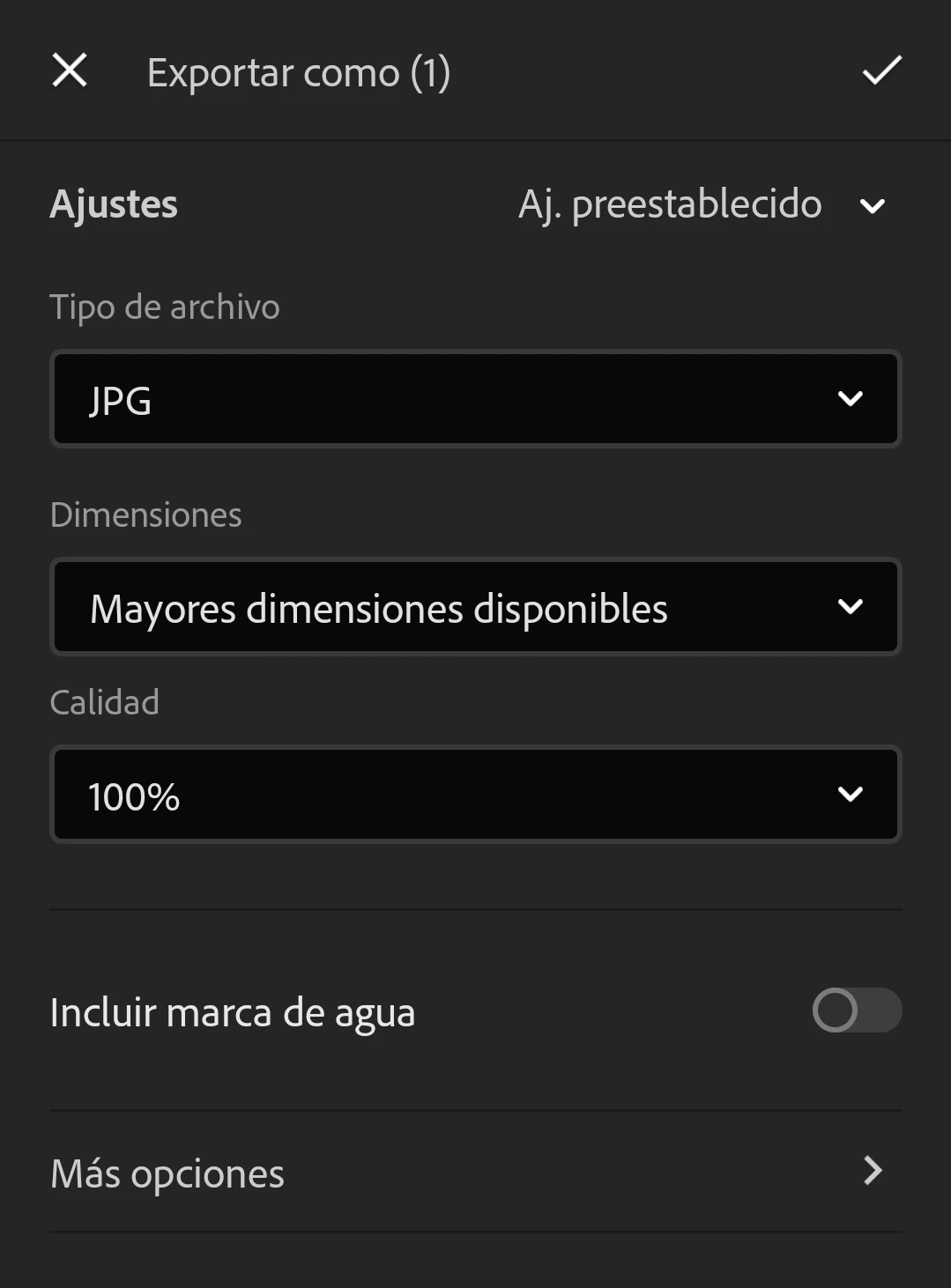Open Más opciones
Viewport: 951px width, 1288px height.
(x=476, y=1172)
